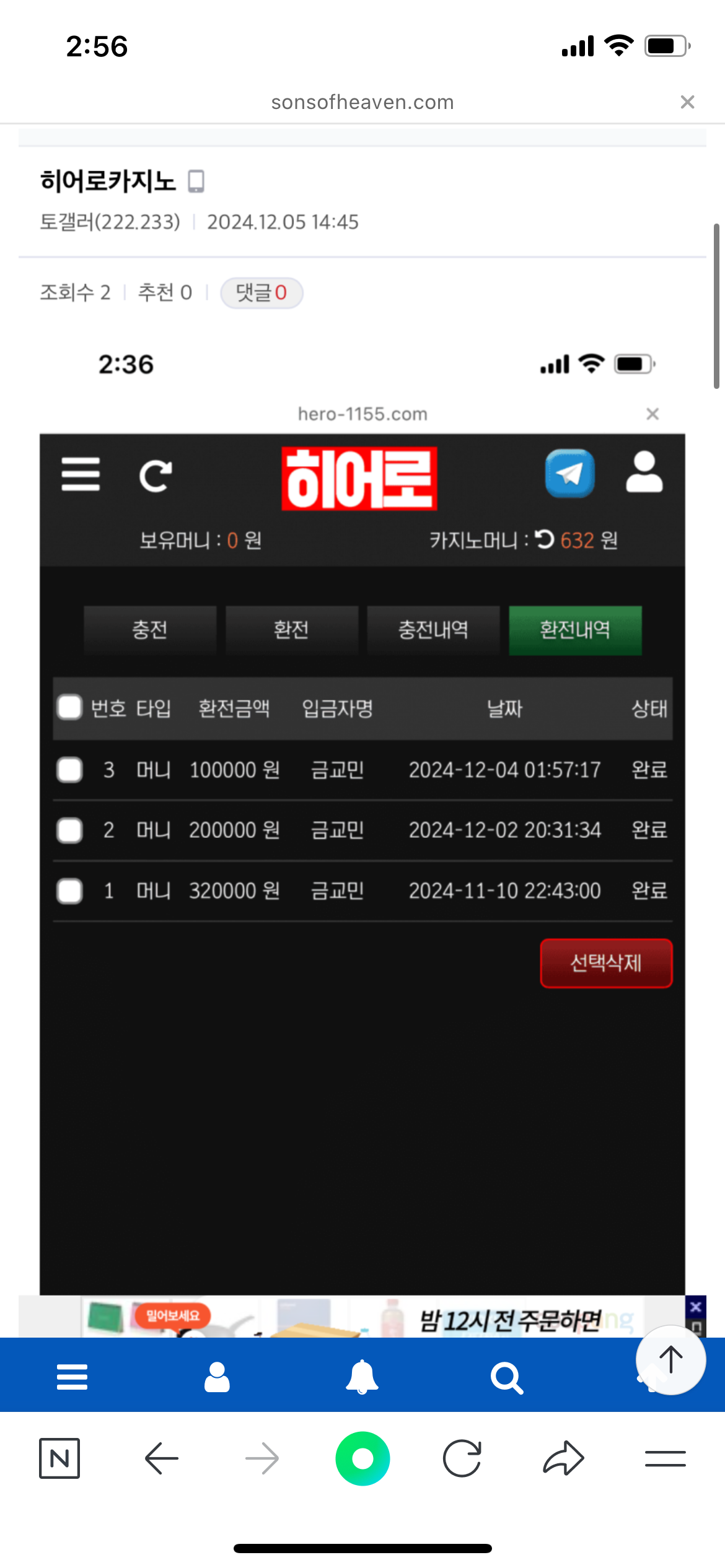
Task: Open the site's hamburger menu in blue bar
Action: tap(72, 1377)
